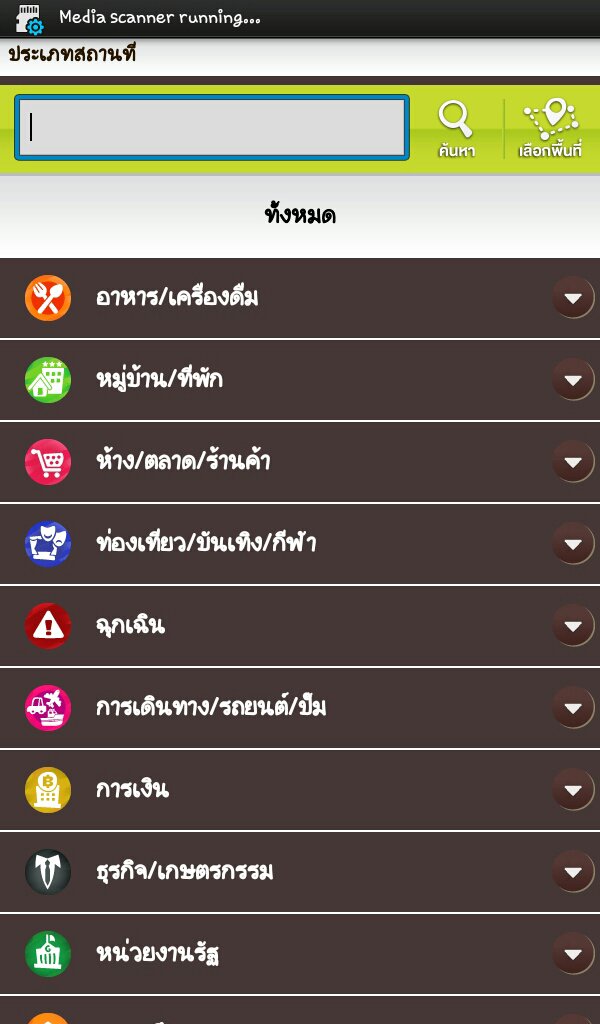Select the ทั้งหมด all categories option
This screenshot has width=600, height=1024.
click(x=300, y=216)
